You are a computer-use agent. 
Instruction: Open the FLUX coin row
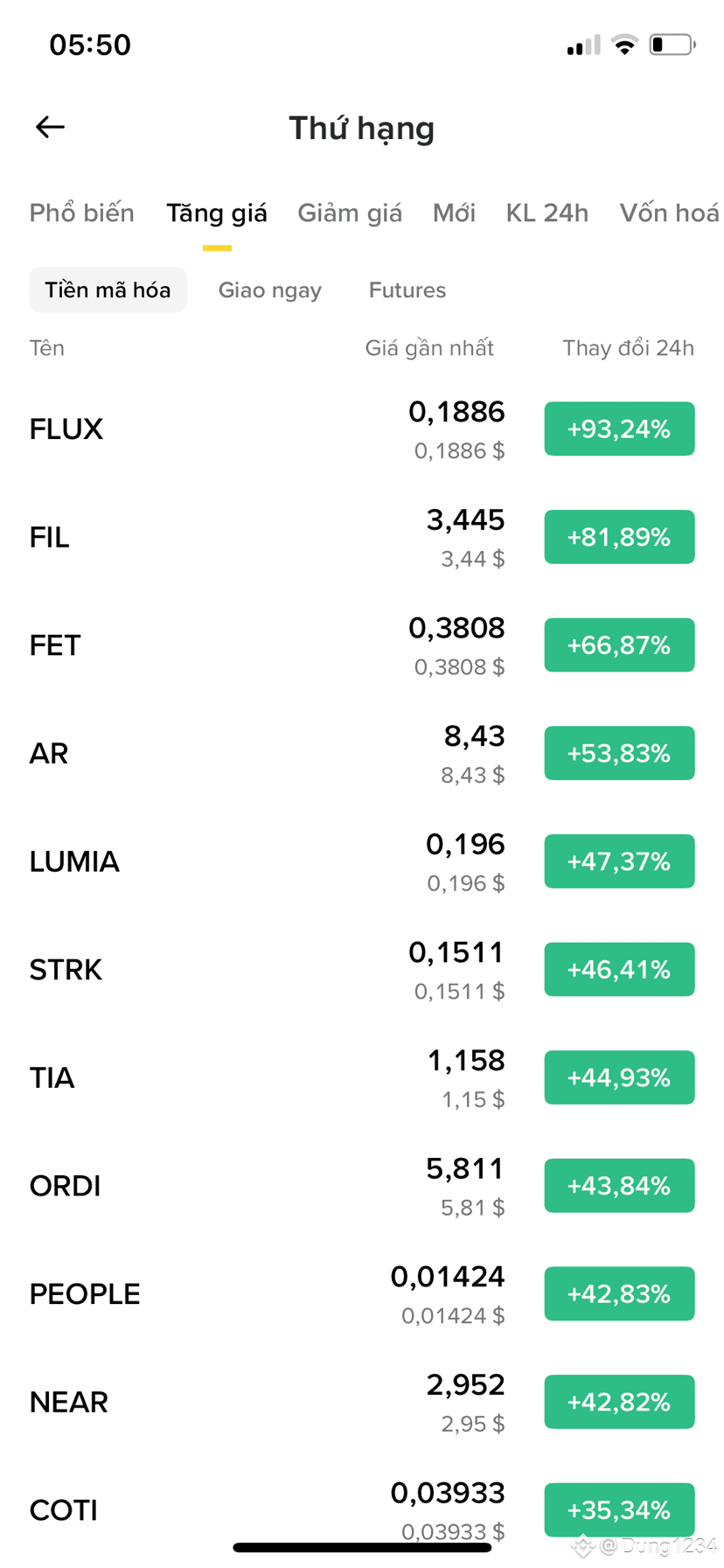(x=362, y=429)
